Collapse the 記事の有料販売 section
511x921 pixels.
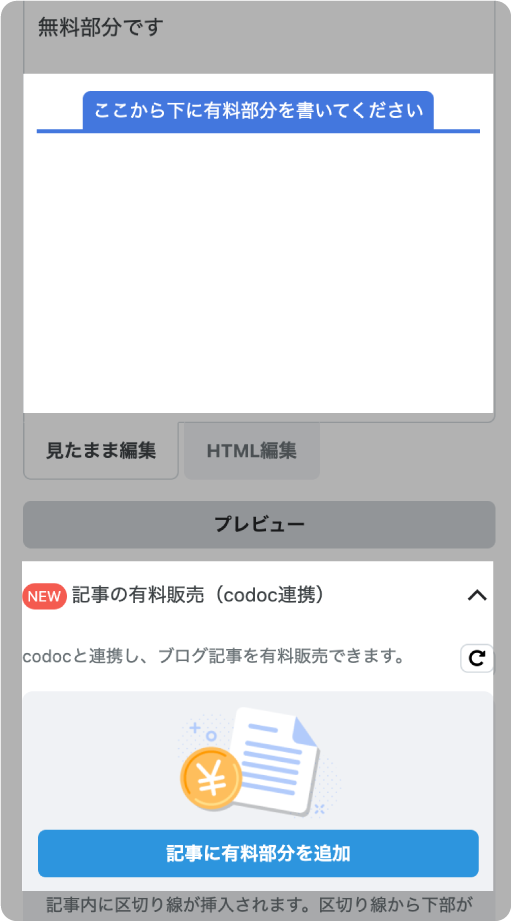tap(477, 596)
